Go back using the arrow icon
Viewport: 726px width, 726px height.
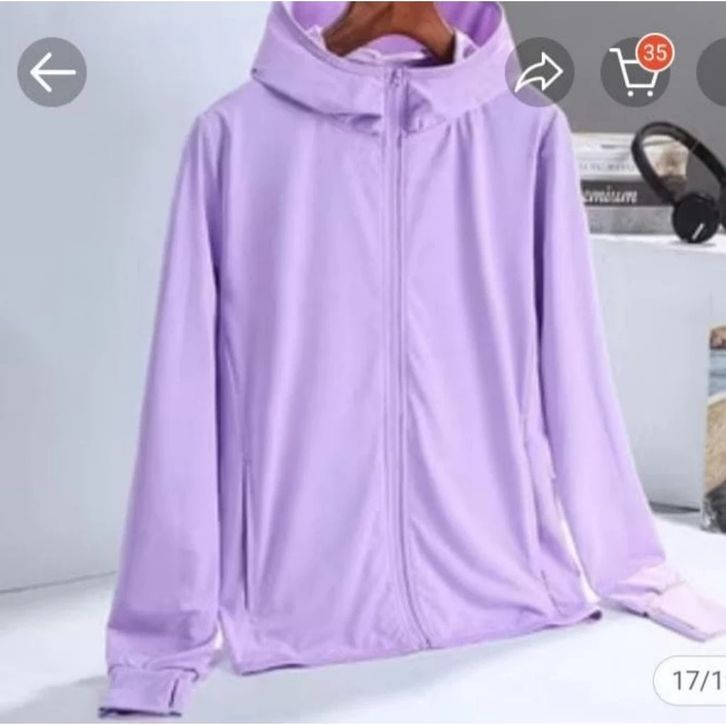pos(52,72)
